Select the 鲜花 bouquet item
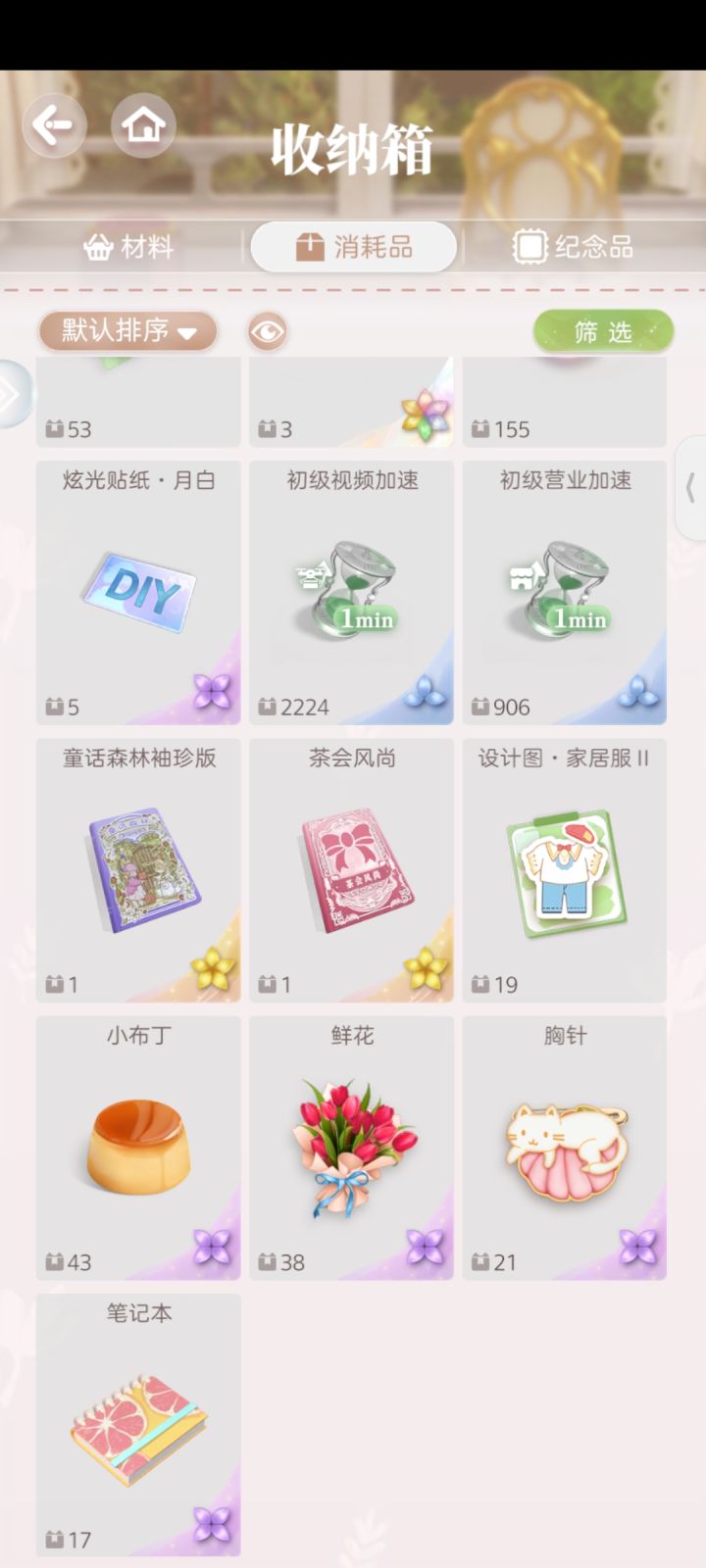Viewport: 706px width, 1568px height. 351,1147
